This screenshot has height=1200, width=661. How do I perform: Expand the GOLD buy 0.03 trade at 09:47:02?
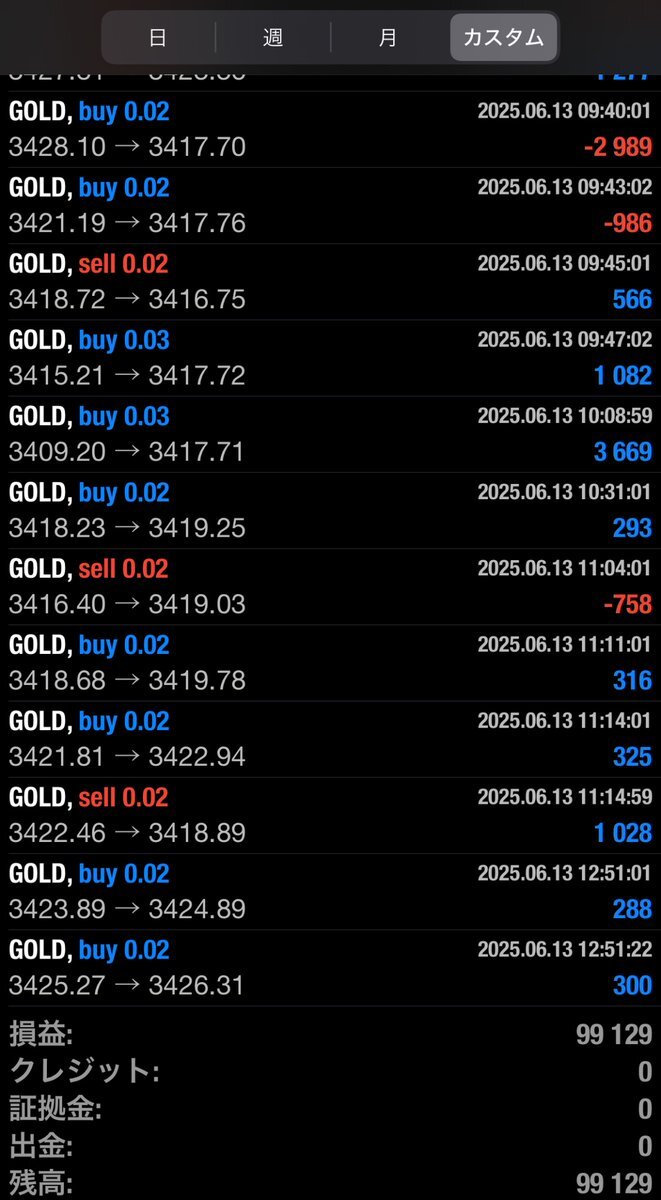coord(330,358)
